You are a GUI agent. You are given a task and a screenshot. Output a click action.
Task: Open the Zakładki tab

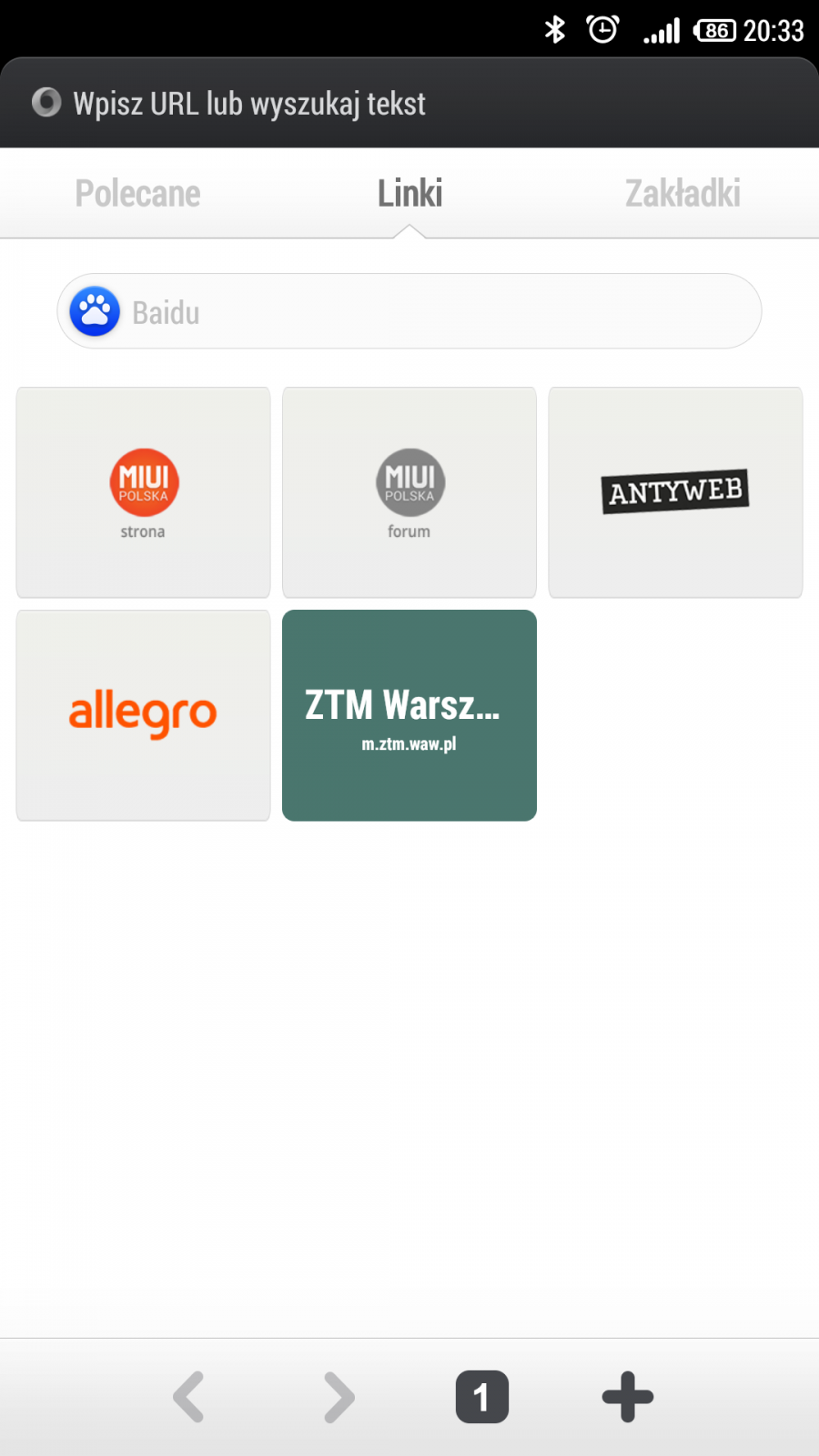point(682,194)
